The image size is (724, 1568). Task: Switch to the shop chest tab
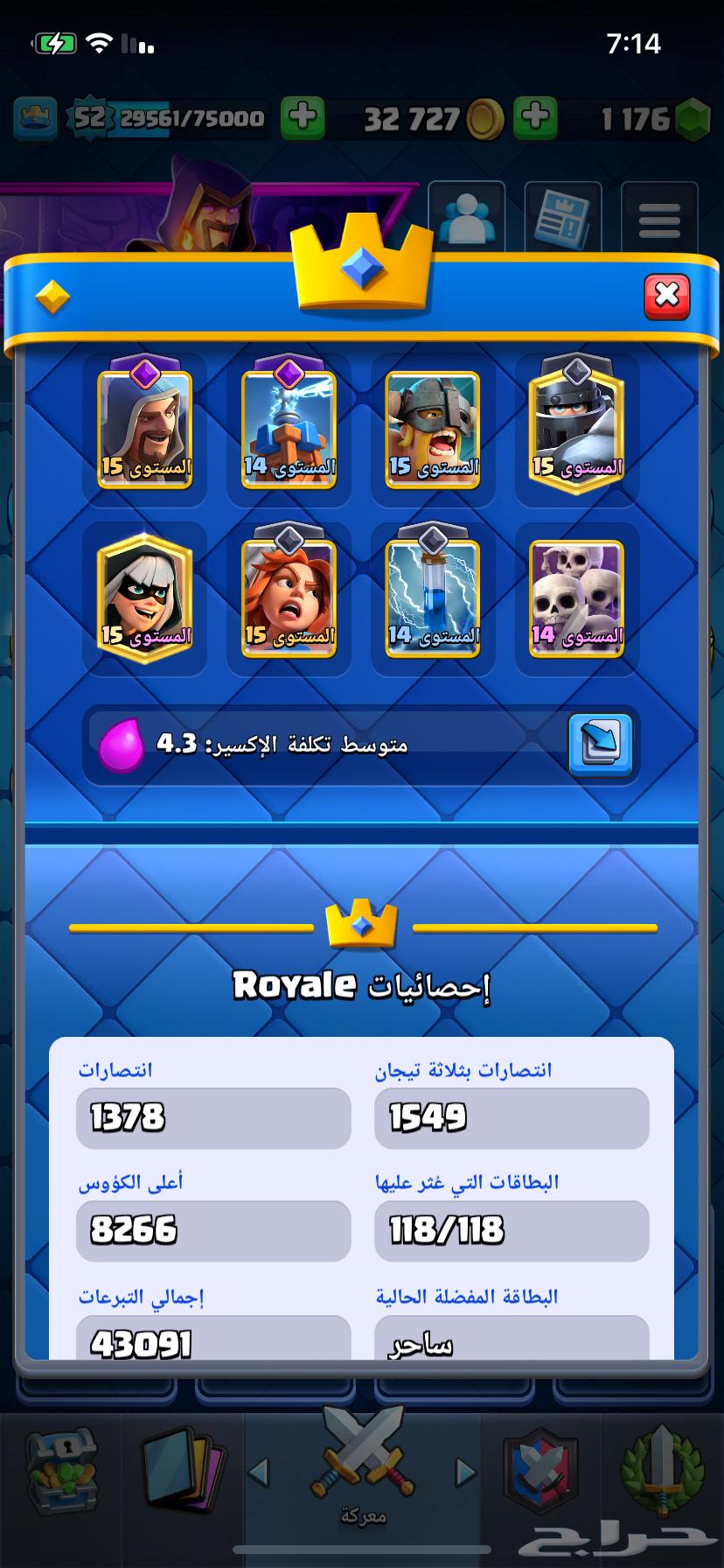click(x=61, y=1472)
